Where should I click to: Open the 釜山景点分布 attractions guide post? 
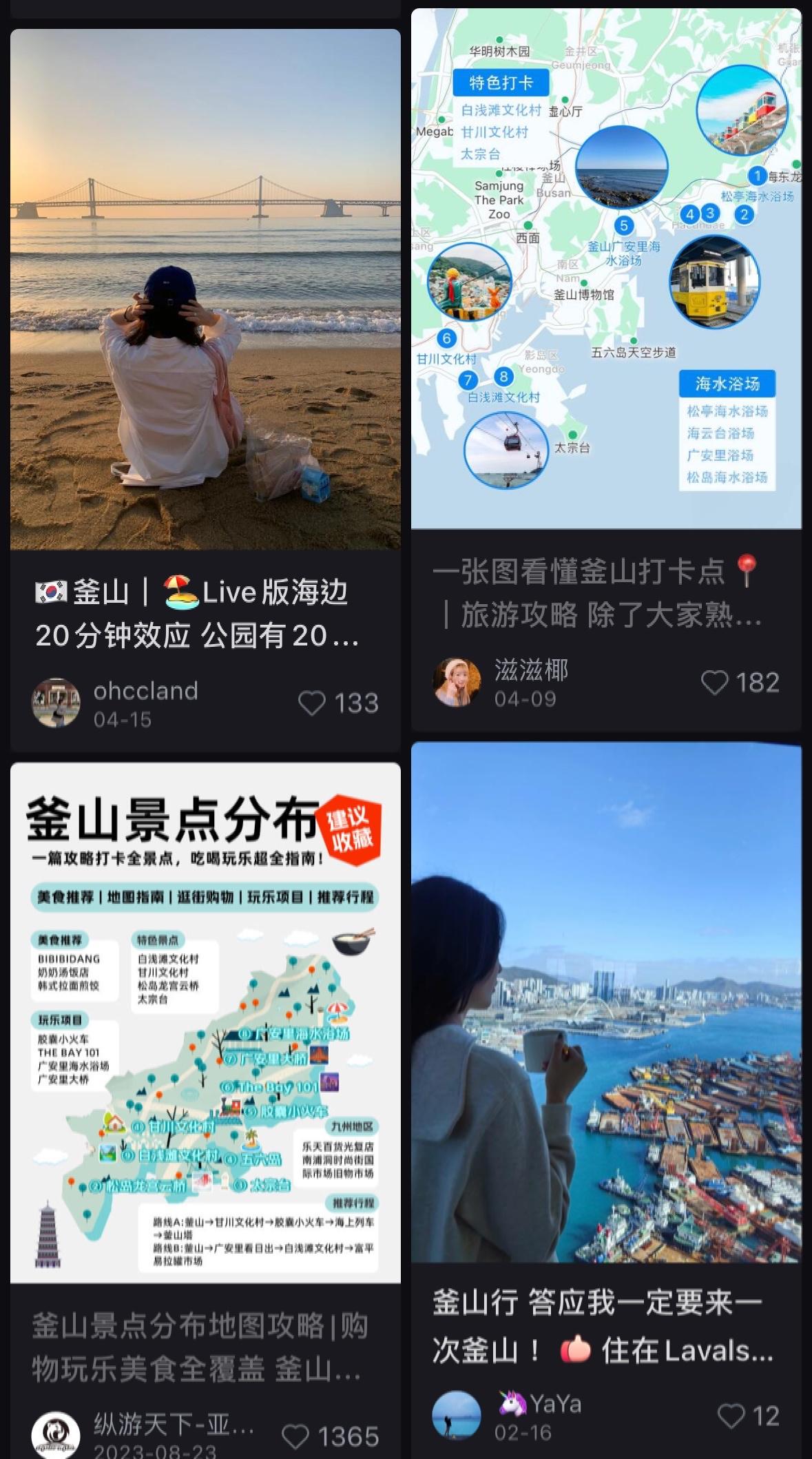coord(205,1023)
